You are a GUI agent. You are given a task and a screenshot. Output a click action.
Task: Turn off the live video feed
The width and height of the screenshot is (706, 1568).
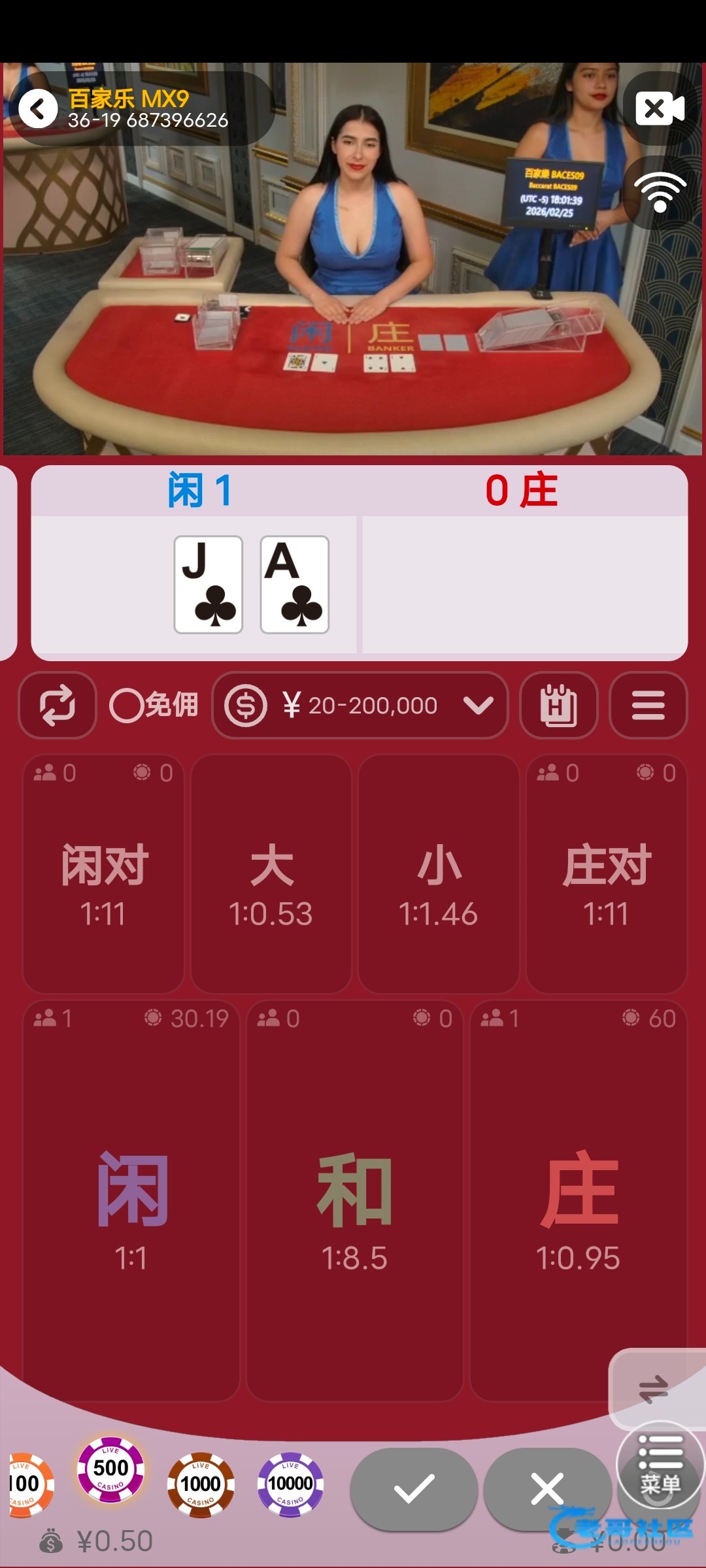click(660, 109)
